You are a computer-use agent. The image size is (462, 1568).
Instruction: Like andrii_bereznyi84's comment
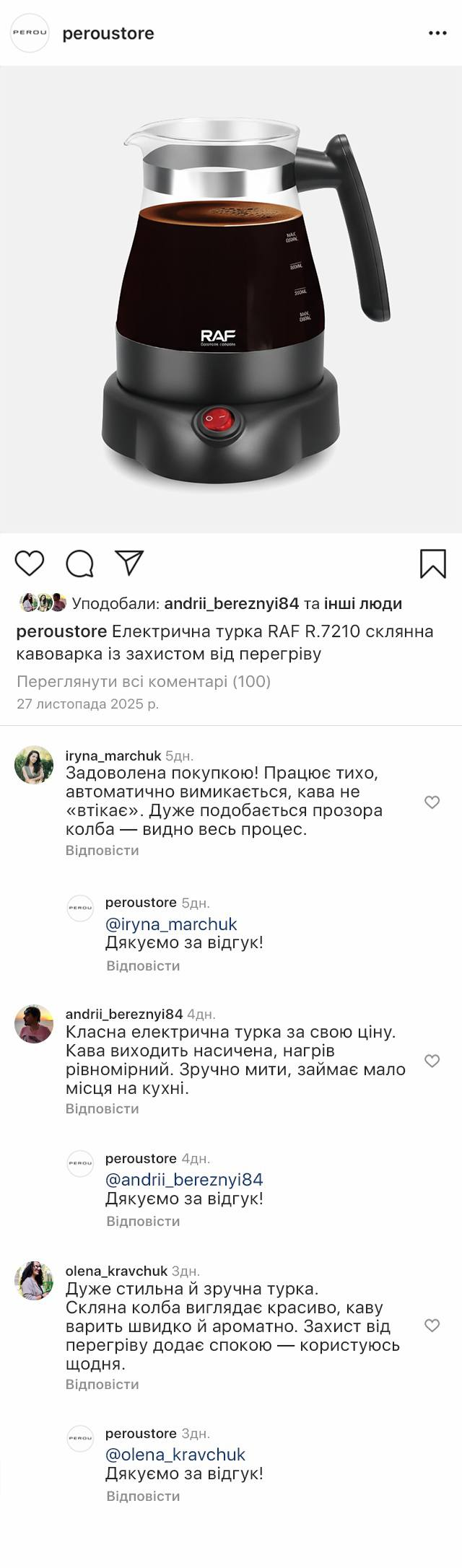(x=432, y=1060)
